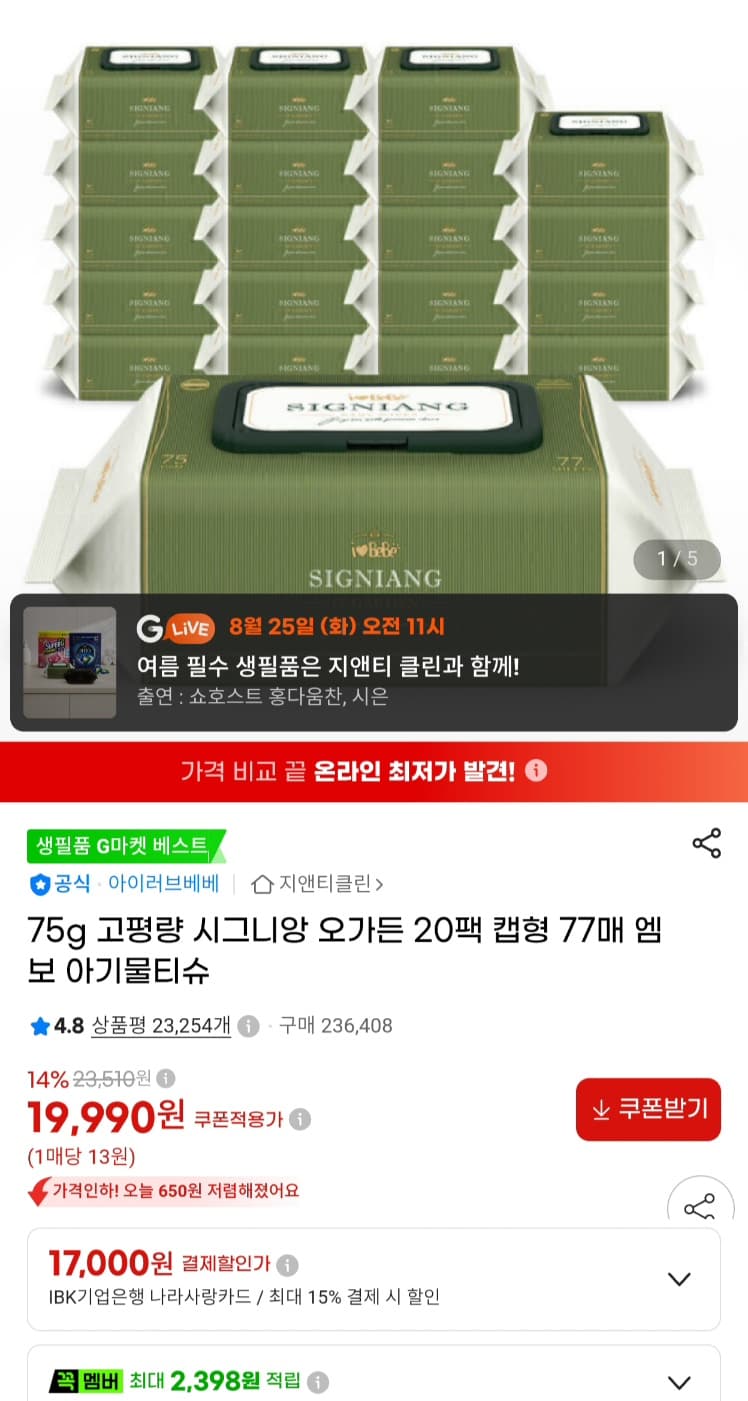Screen dimensions: 748x1401
Task: Open the 생필품 G마켓 베스트 badge
Action: pos(126,846)
